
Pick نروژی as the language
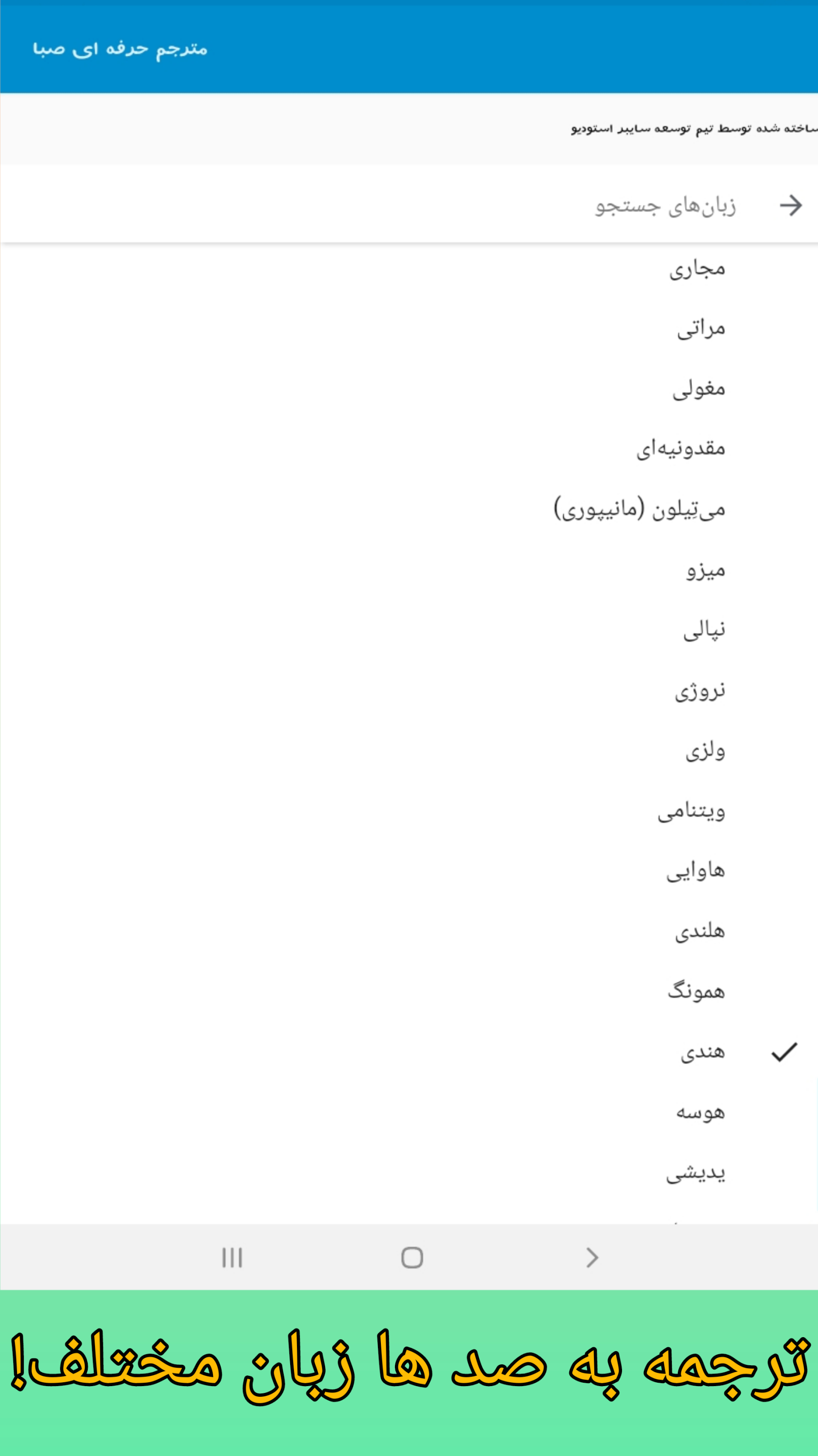tap(700, 690)
